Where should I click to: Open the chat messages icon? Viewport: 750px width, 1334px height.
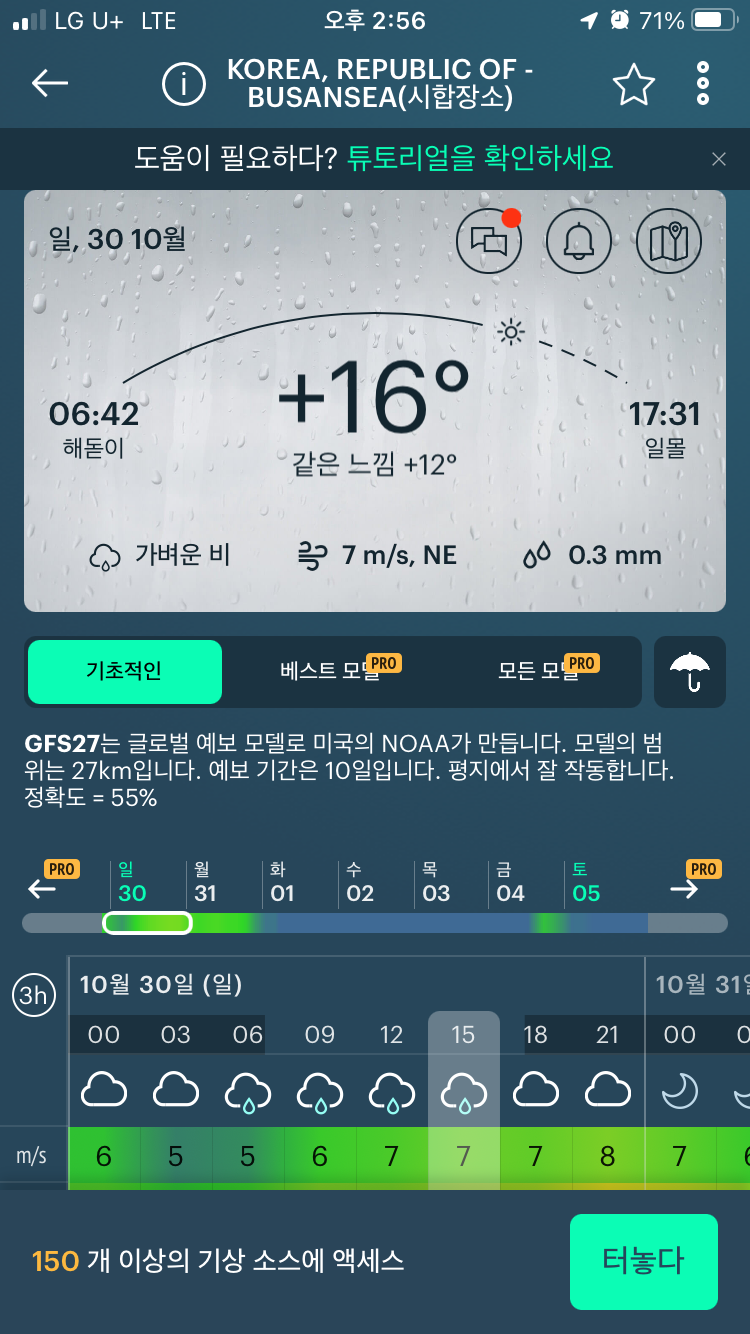[x=489, y=241]
